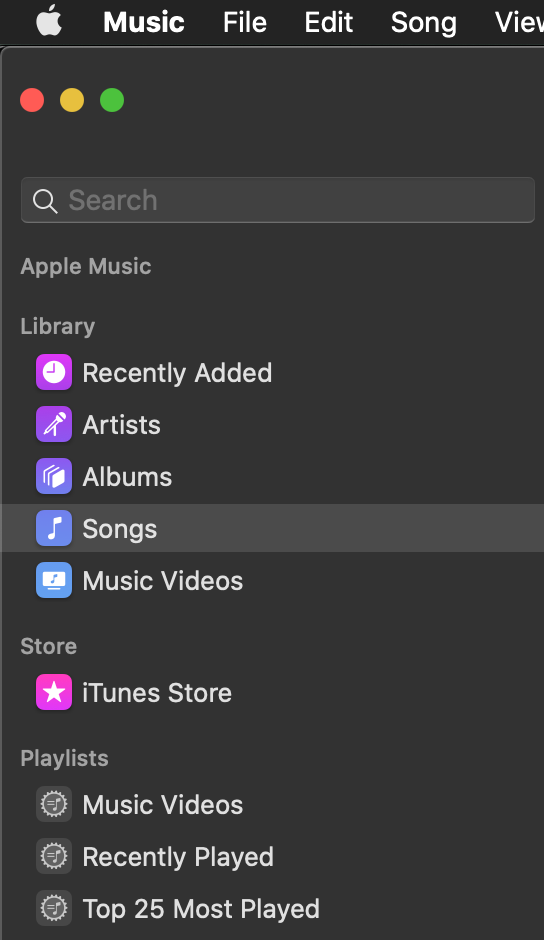Open the Apple menu
Viewport: 544px width, 940px height.
point(49,22)
